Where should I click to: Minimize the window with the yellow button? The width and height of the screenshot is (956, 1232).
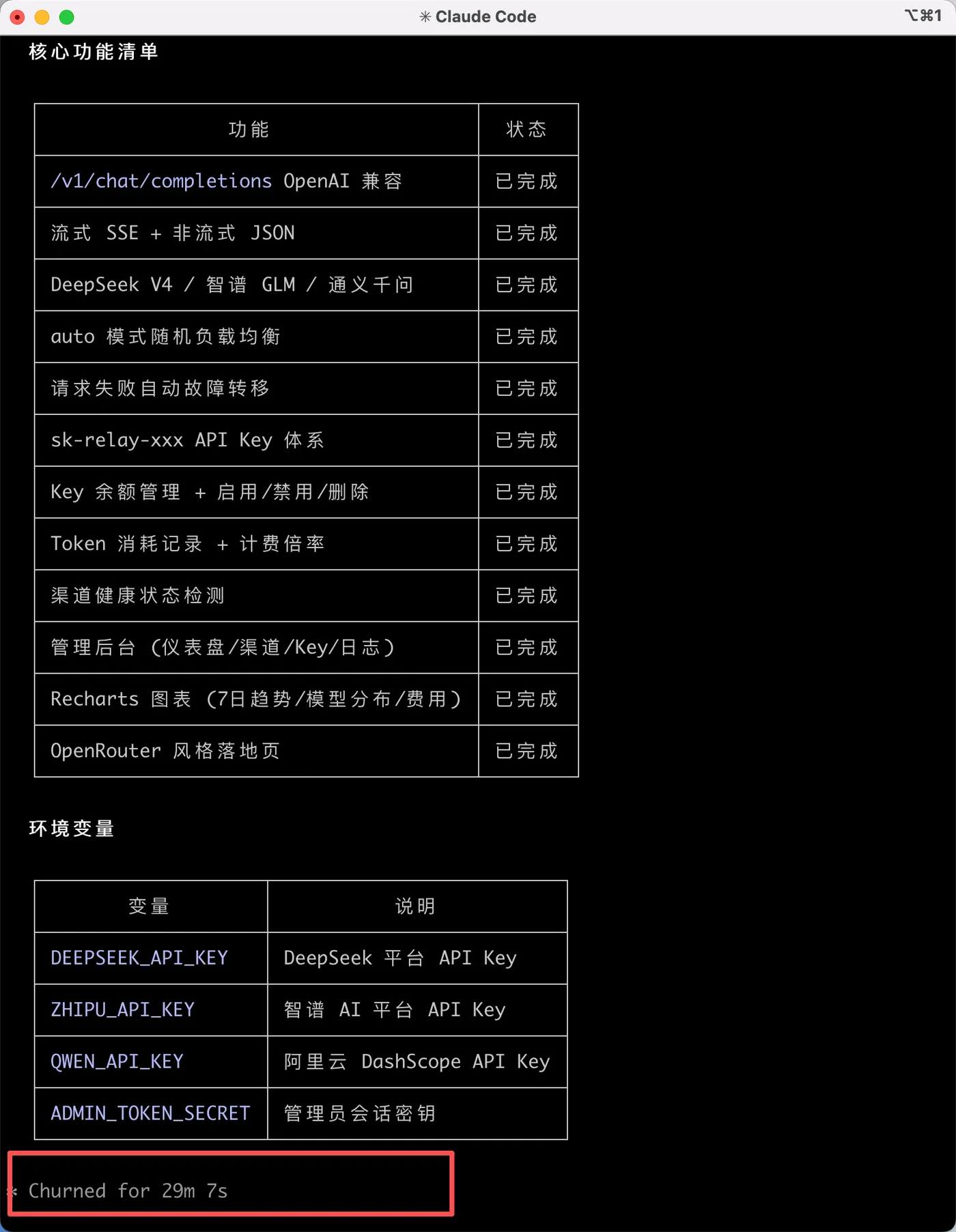tap(42, 17)
